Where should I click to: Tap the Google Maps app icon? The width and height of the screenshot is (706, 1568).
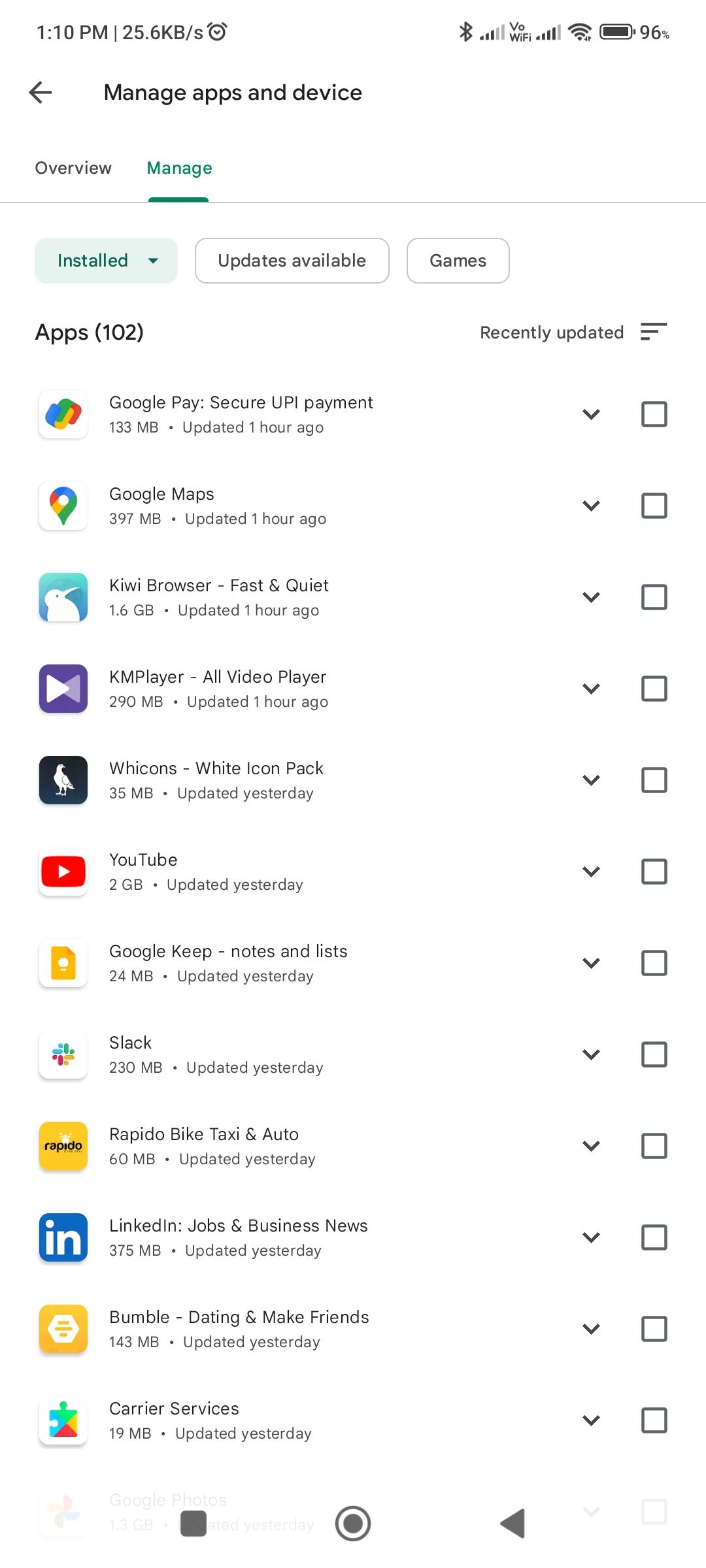click(63, 505)
